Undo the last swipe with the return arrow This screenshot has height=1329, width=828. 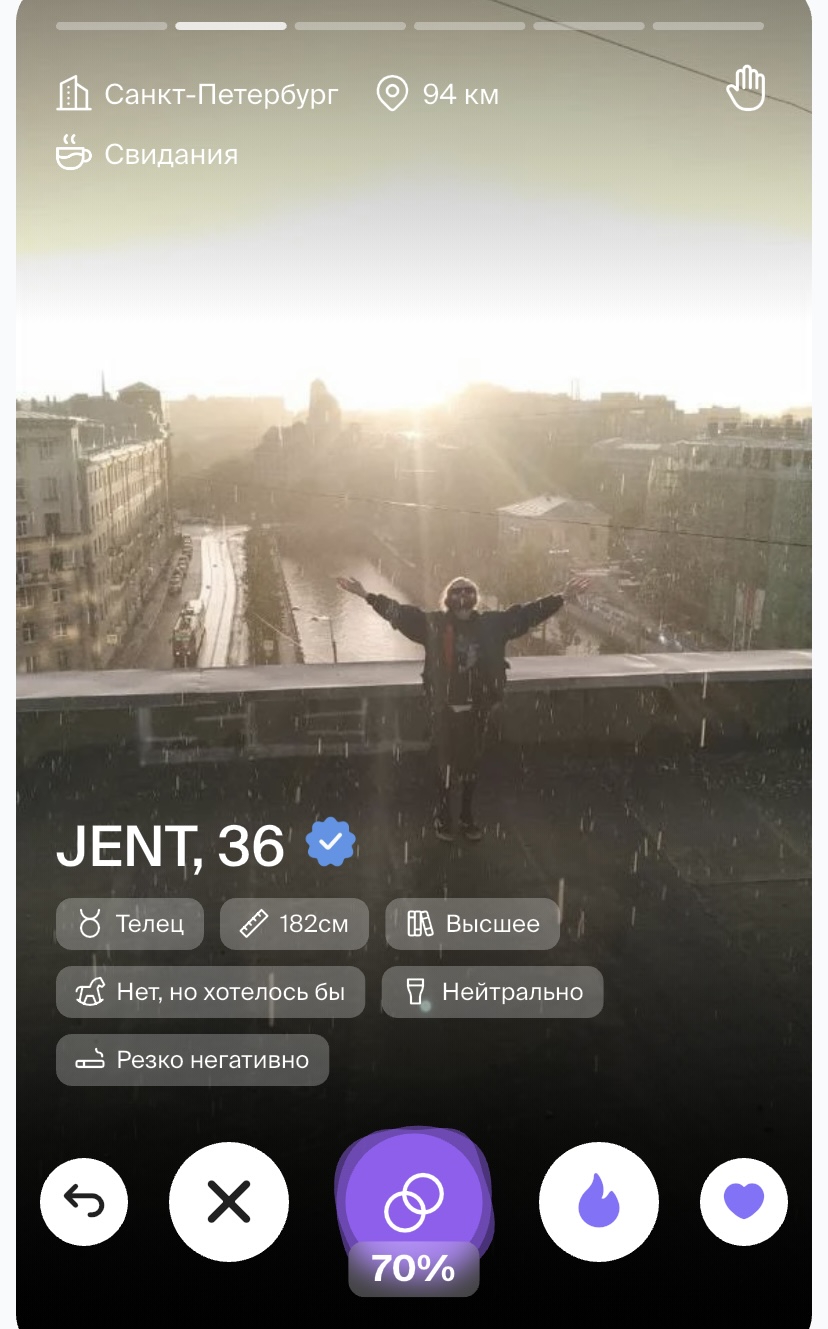coord(84,1201)
